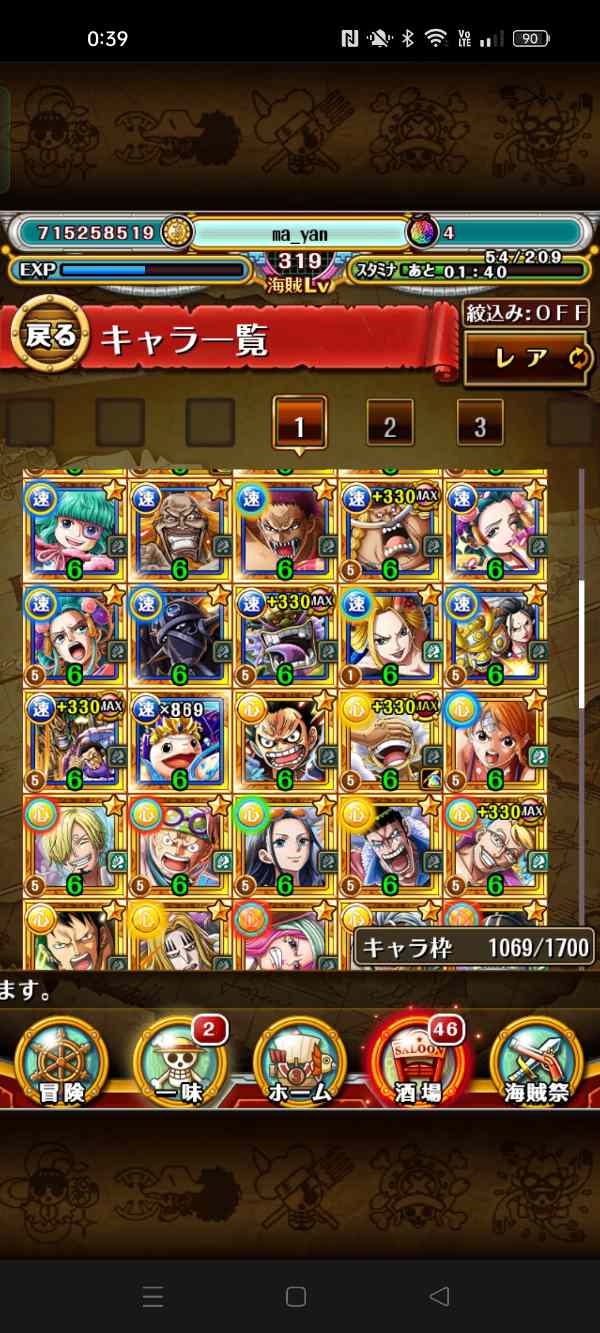The image size is (600, 1333).
Task: Return to ホーム home screen
Action: click(298, 1062)
